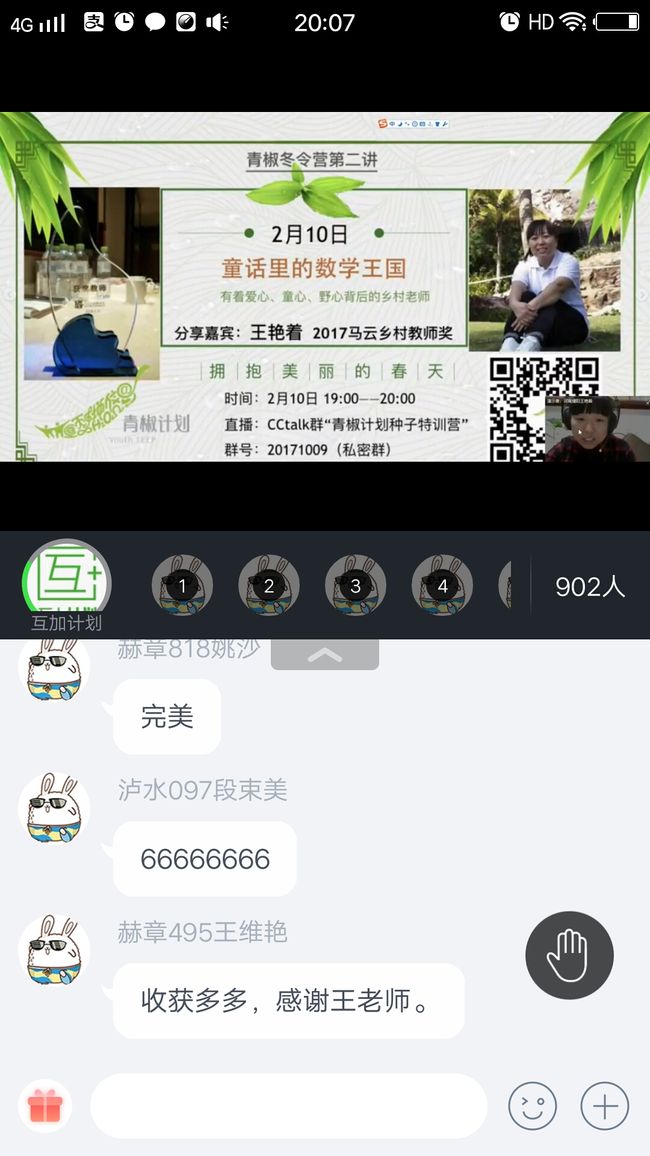Viewport: 650px width, 1156px height.
Task: Focus the chat message input field
Action: (289, 1106)
